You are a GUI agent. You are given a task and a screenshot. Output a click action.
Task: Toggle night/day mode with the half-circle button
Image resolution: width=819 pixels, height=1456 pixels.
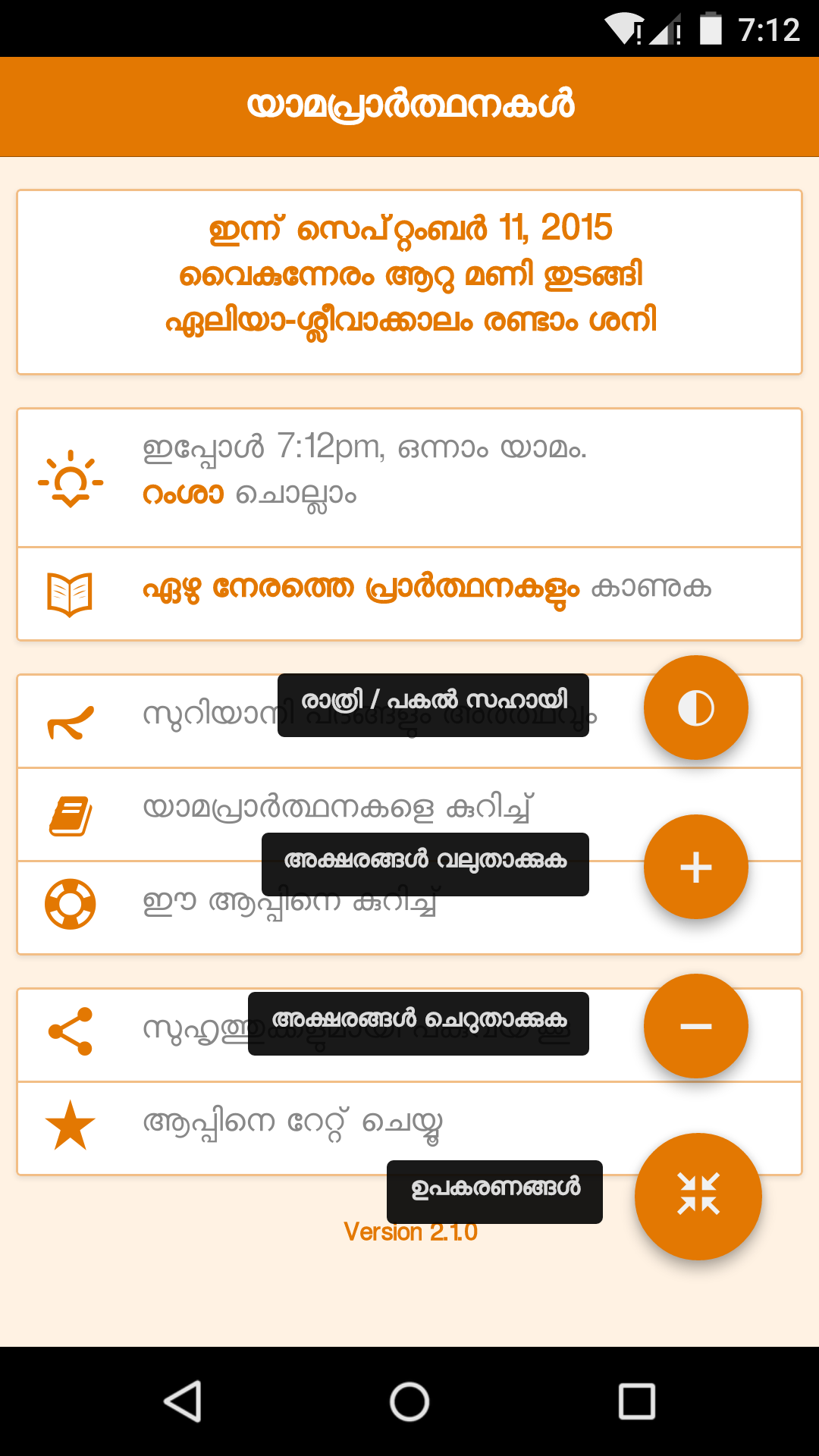[x=695, y=708]
